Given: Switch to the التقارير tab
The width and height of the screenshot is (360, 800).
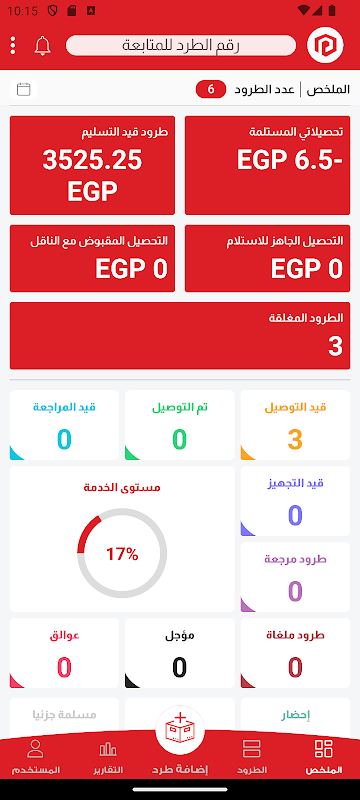Looking at the screenshot, I should click(x=108, y=757).
